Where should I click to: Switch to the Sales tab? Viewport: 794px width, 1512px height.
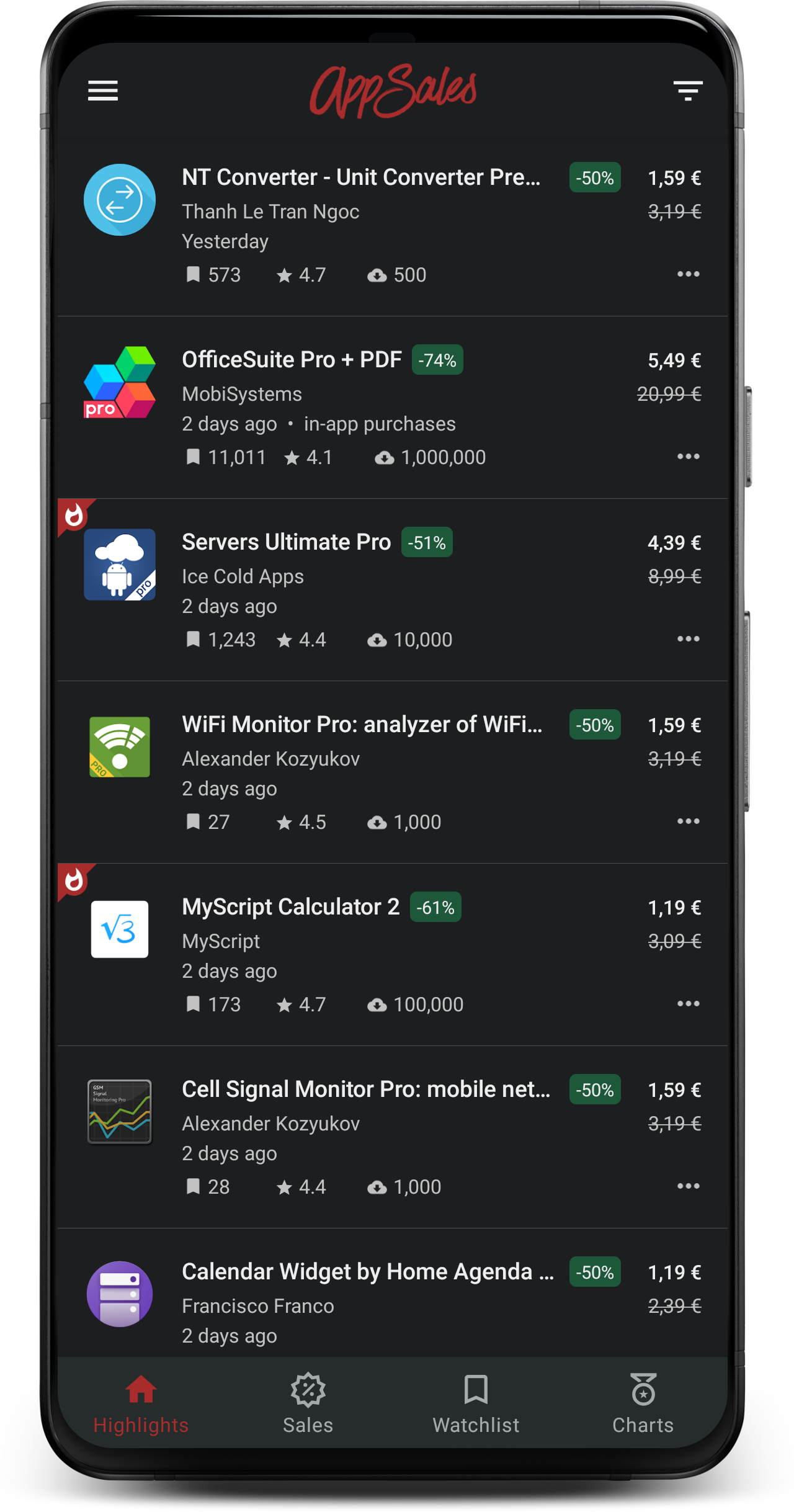[x=308, y=1404]
